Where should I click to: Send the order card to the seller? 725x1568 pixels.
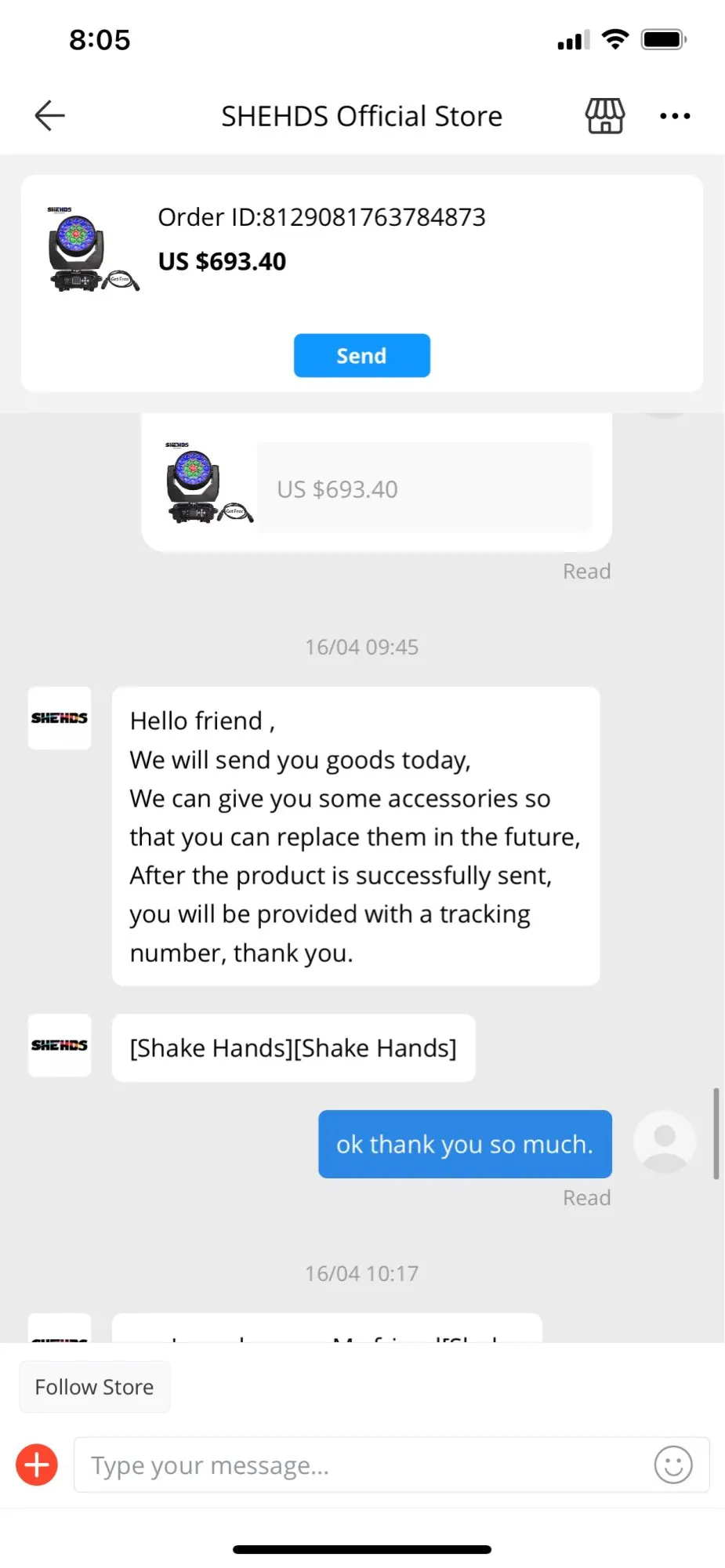[361, 356]
